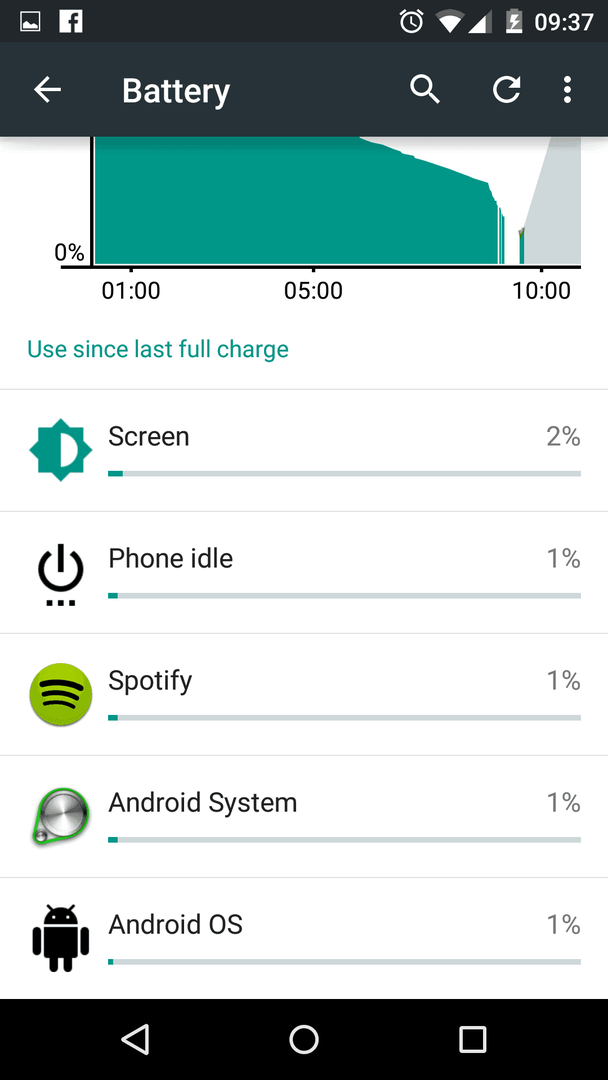Open search in Battery settings
The image size is (608, 1080).
click(x=425, y=90)
